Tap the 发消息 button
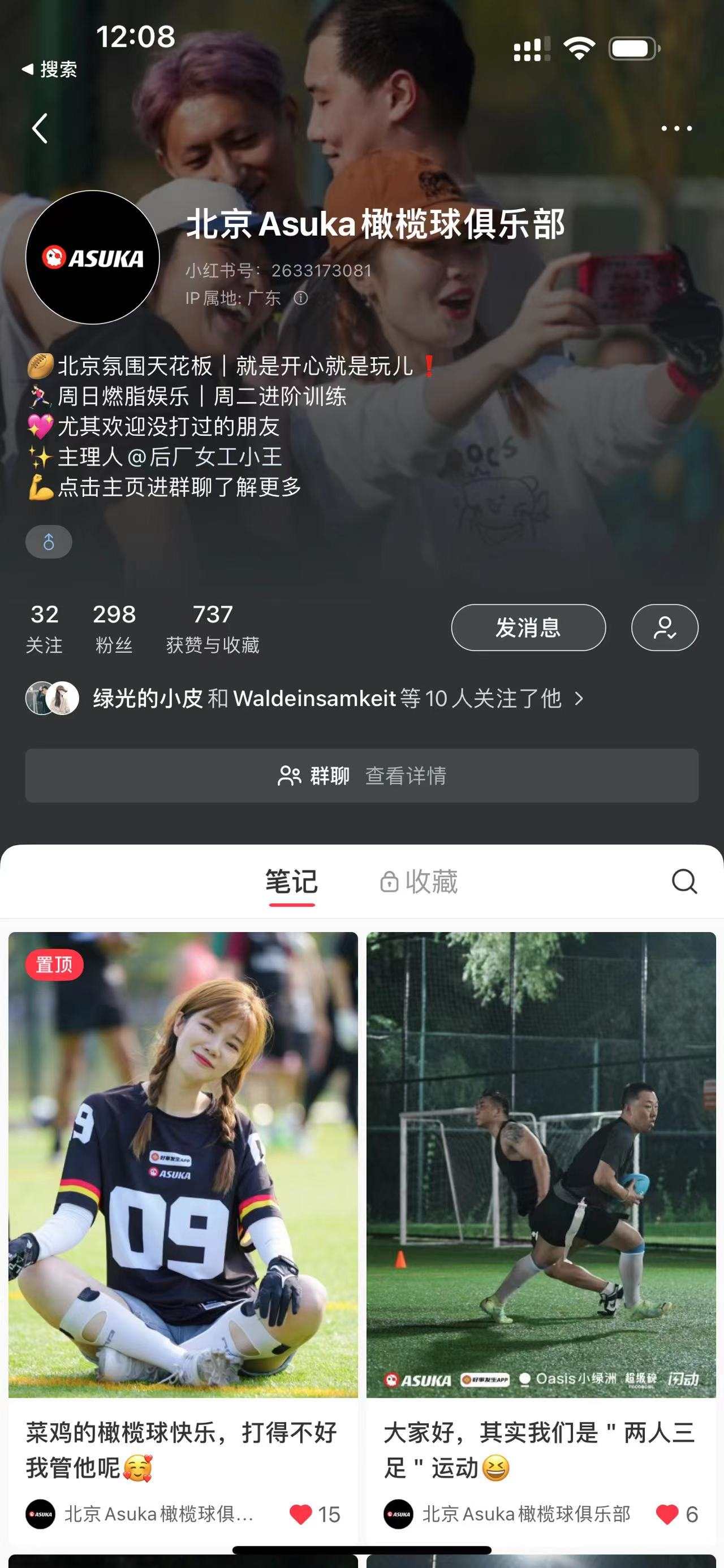The image size is (724, 1568). (528, 627)
